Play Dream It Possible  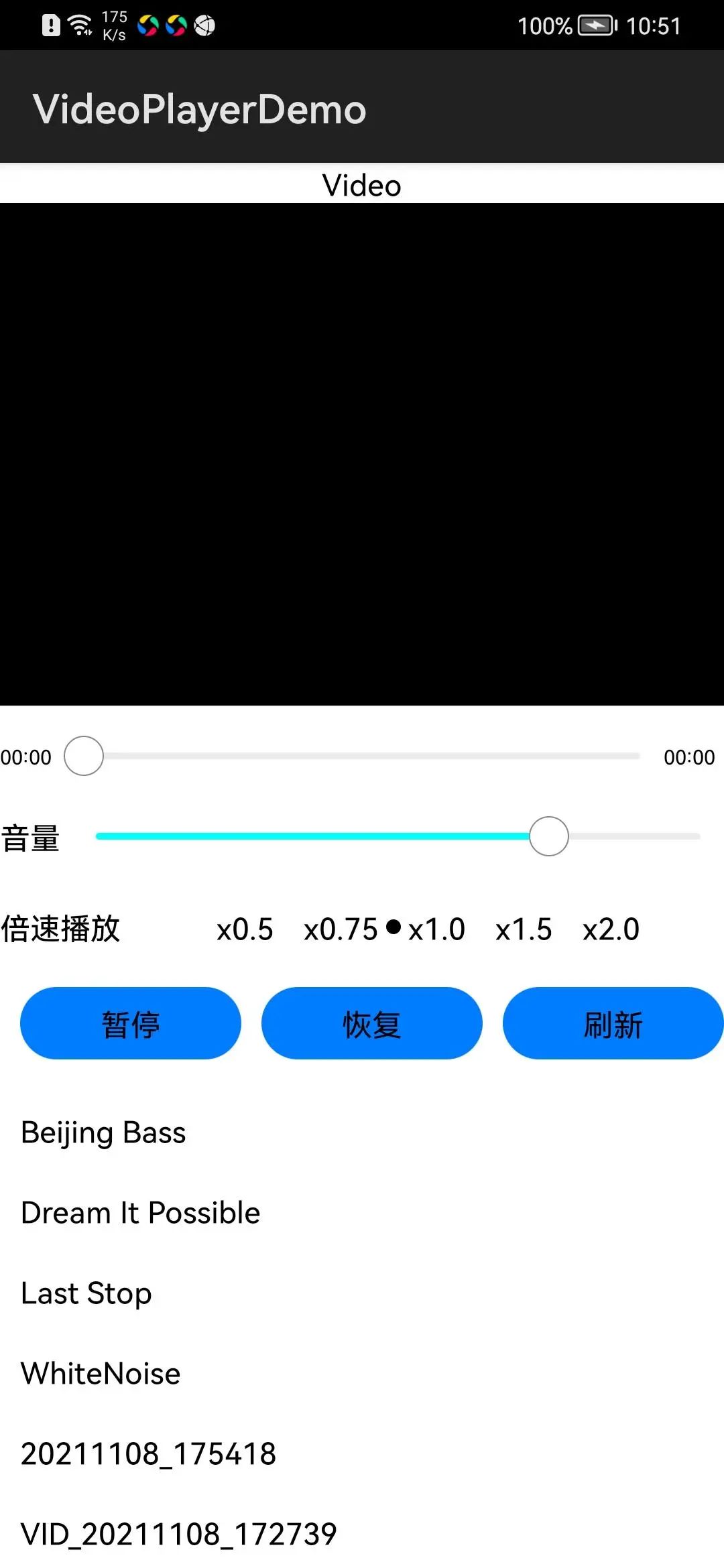[141, 1213]
